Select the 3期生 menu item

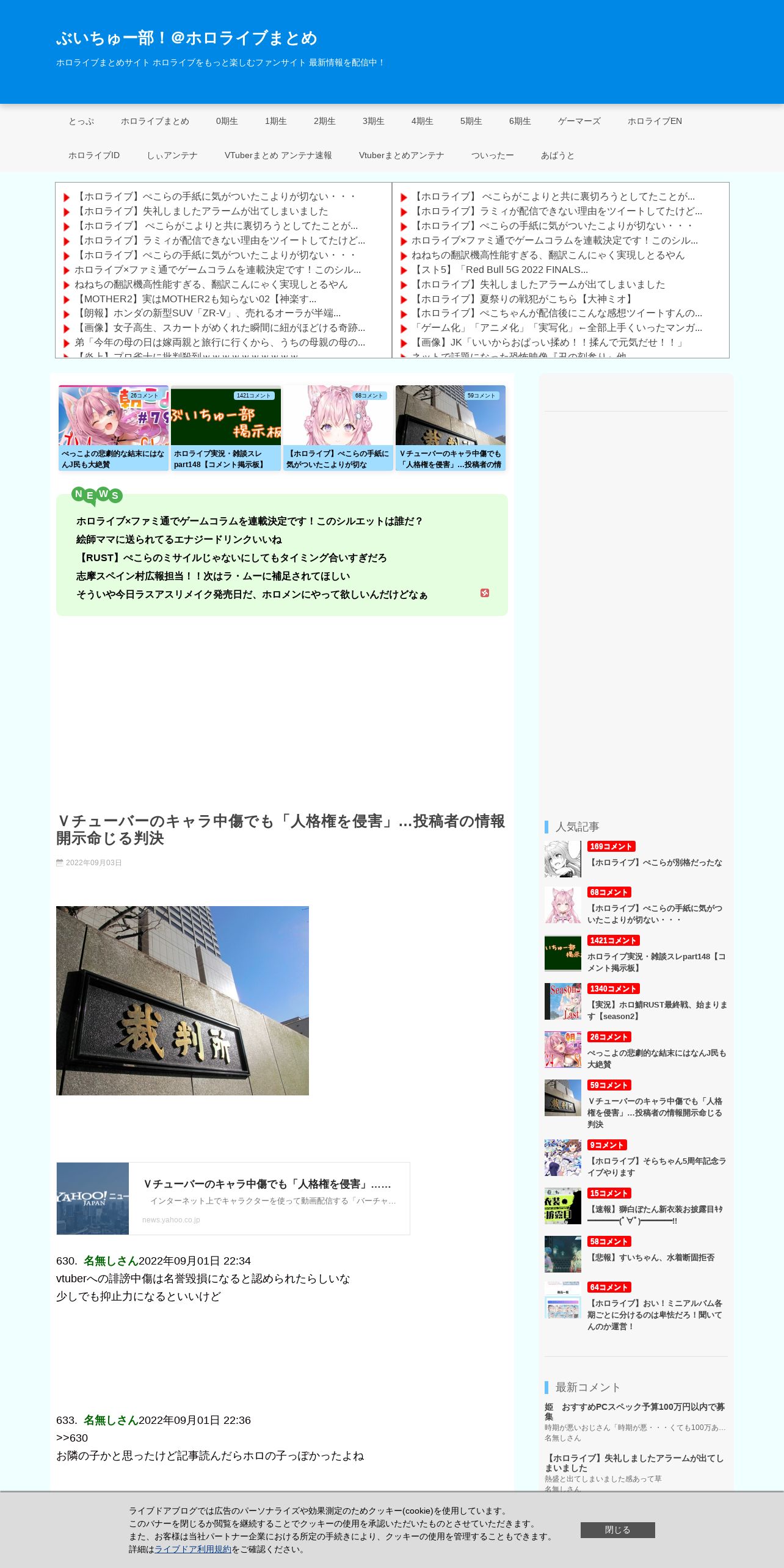pyautogui.click(x=373, y=121)
